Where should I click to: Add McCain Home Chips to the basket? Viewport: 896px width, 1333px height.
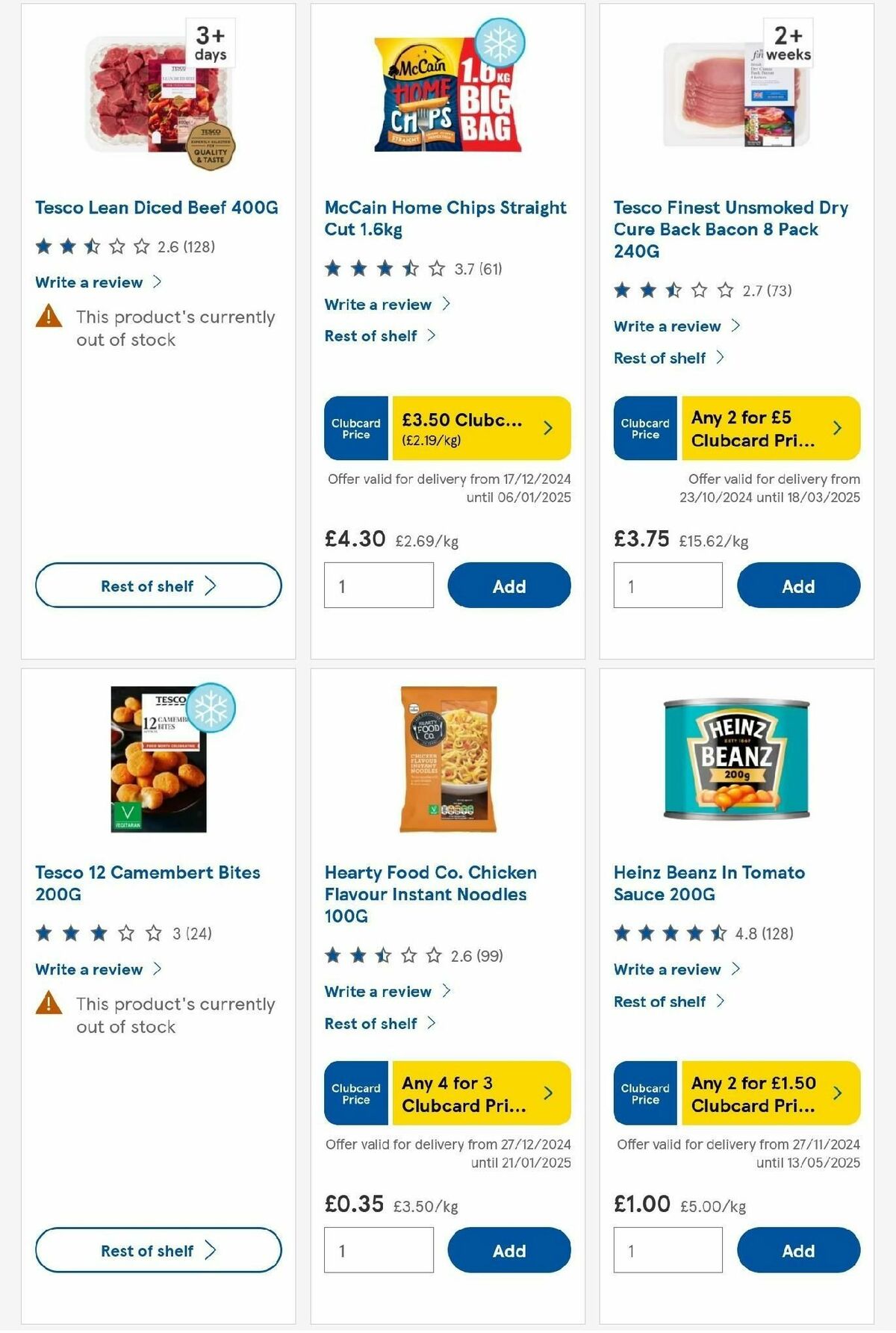coord(508,585)
